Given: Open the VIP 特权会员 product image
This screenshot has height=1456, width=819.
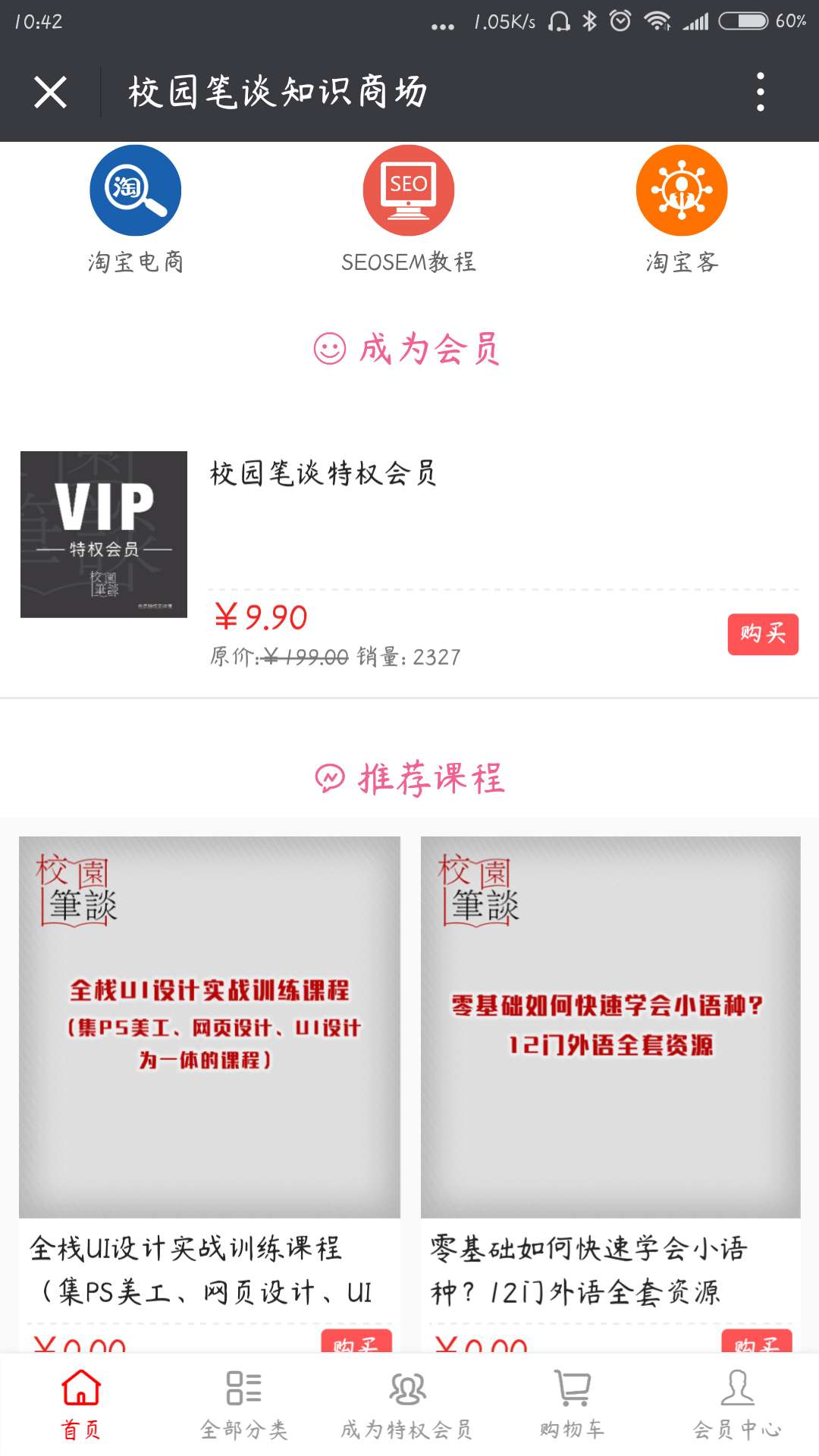Looking at the screenshot, I should click(x=104, y=535).
